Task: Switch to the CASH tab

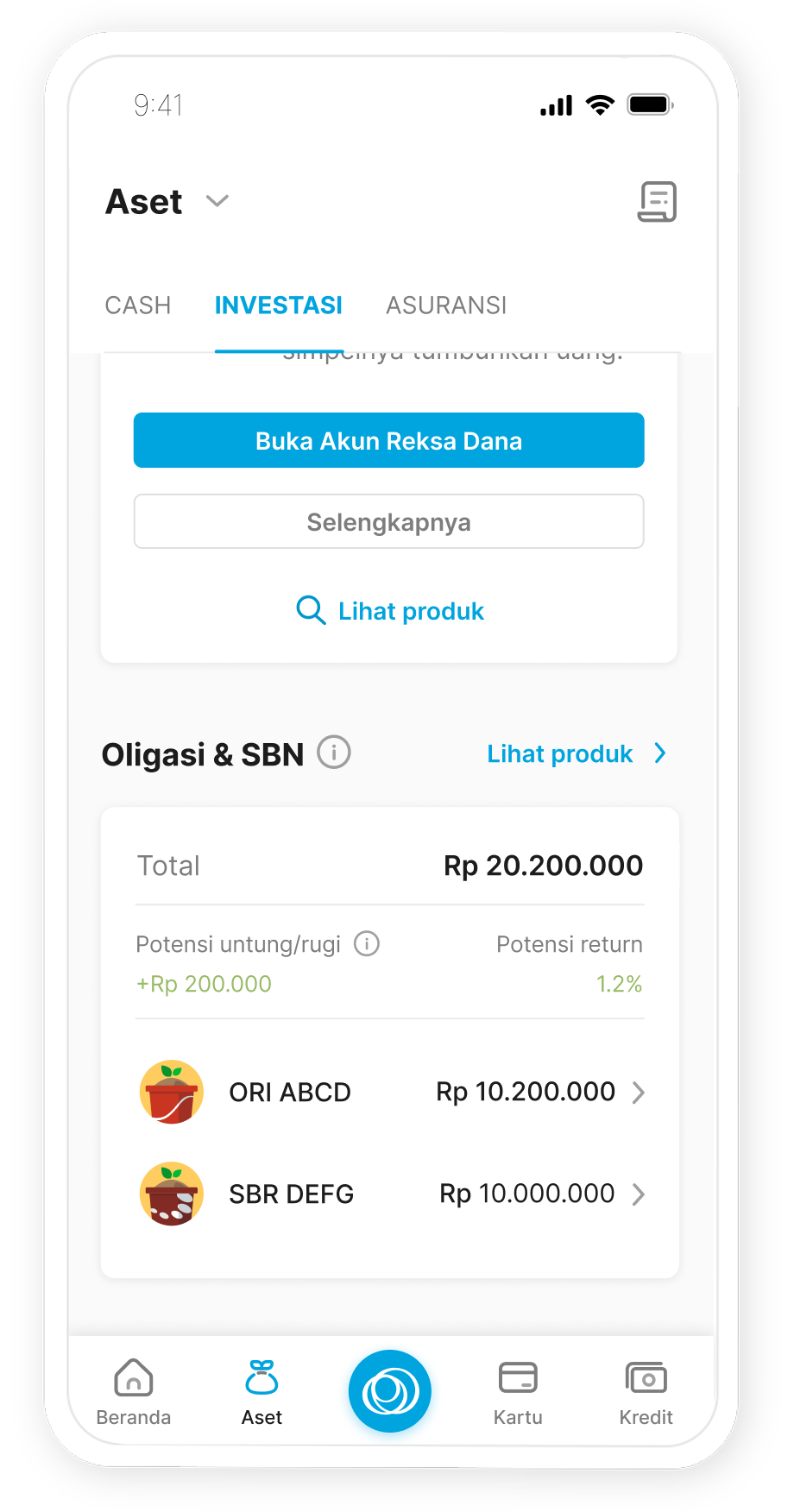Action: 138,306
